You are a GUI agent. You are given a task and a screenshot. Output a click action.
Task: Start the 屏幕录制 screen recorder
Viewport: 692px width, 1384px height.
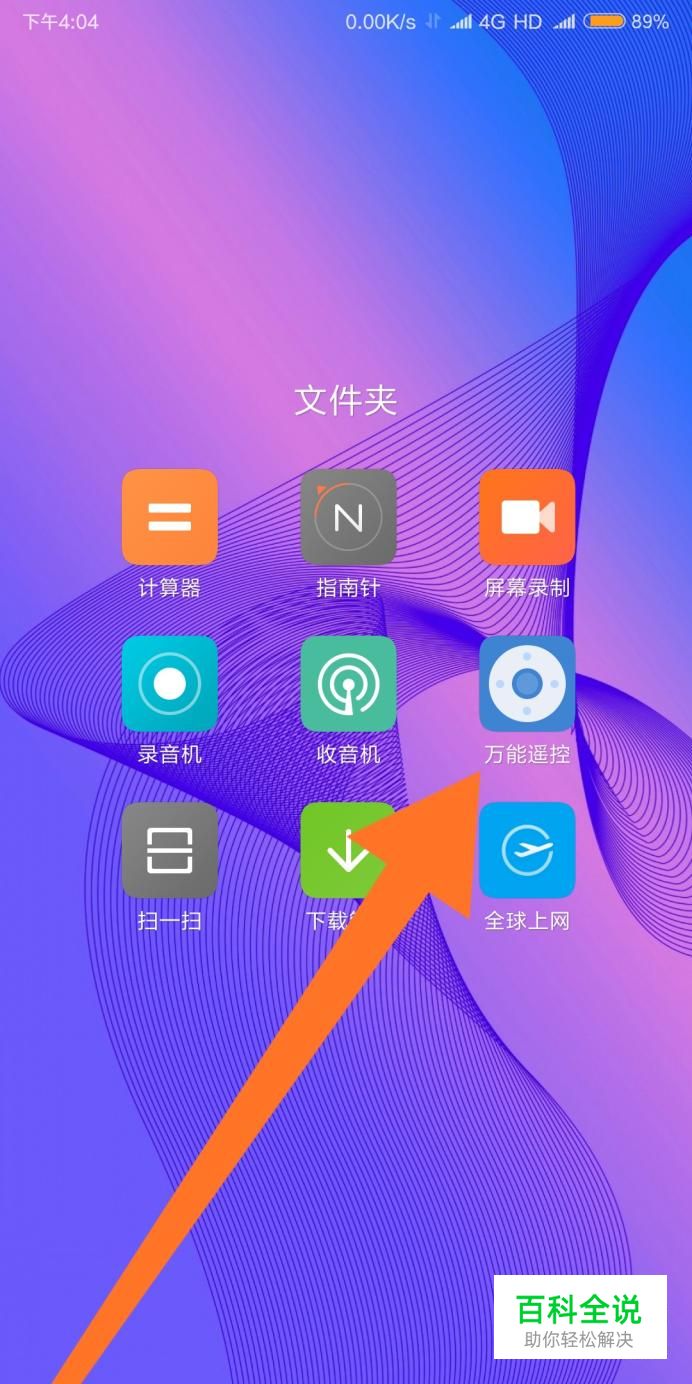527,517
